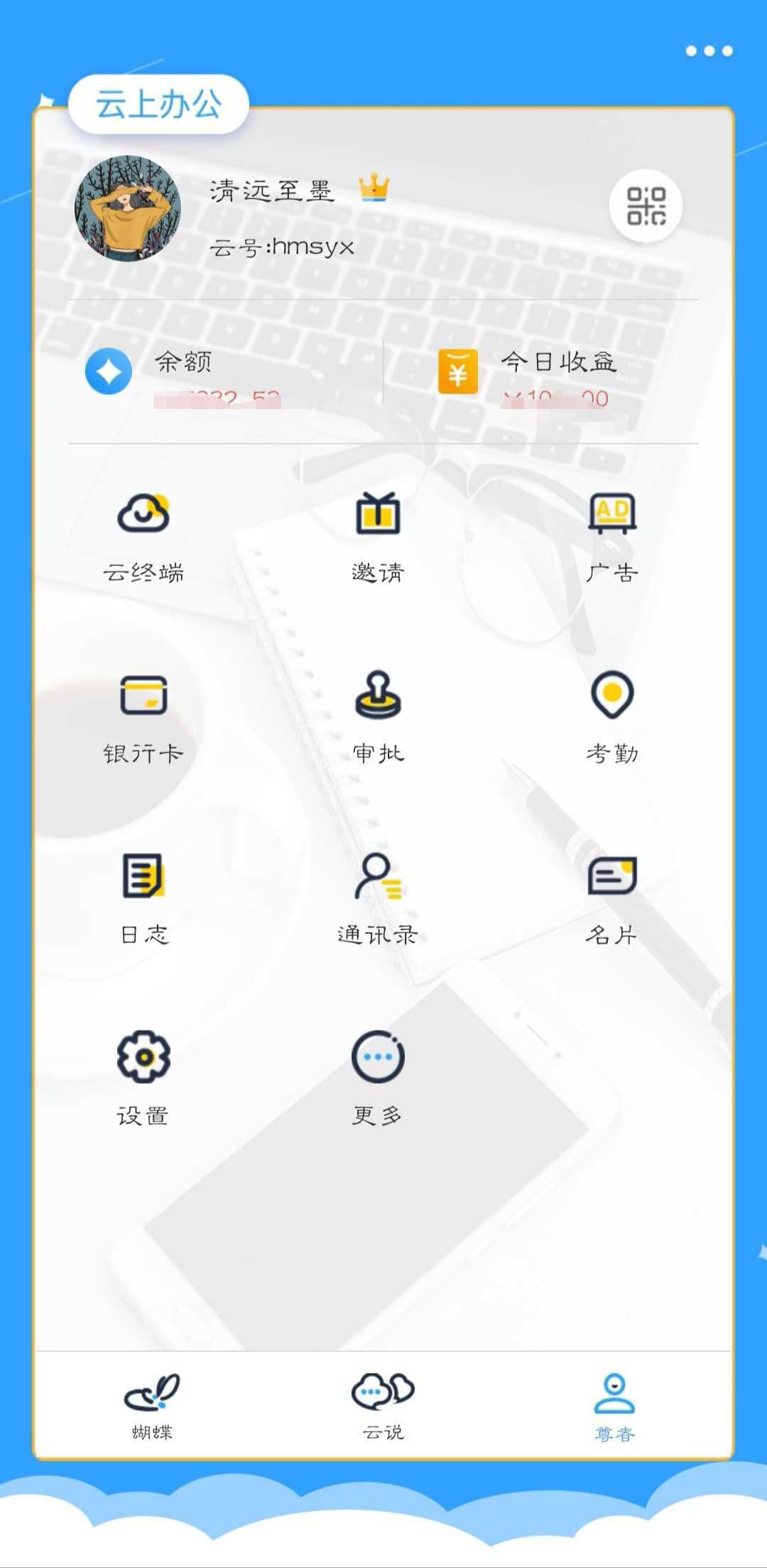Open the three-dot overflow menu
This screenshot has height=1568, width=767.
pyautogui.click(x=709, y=50)
